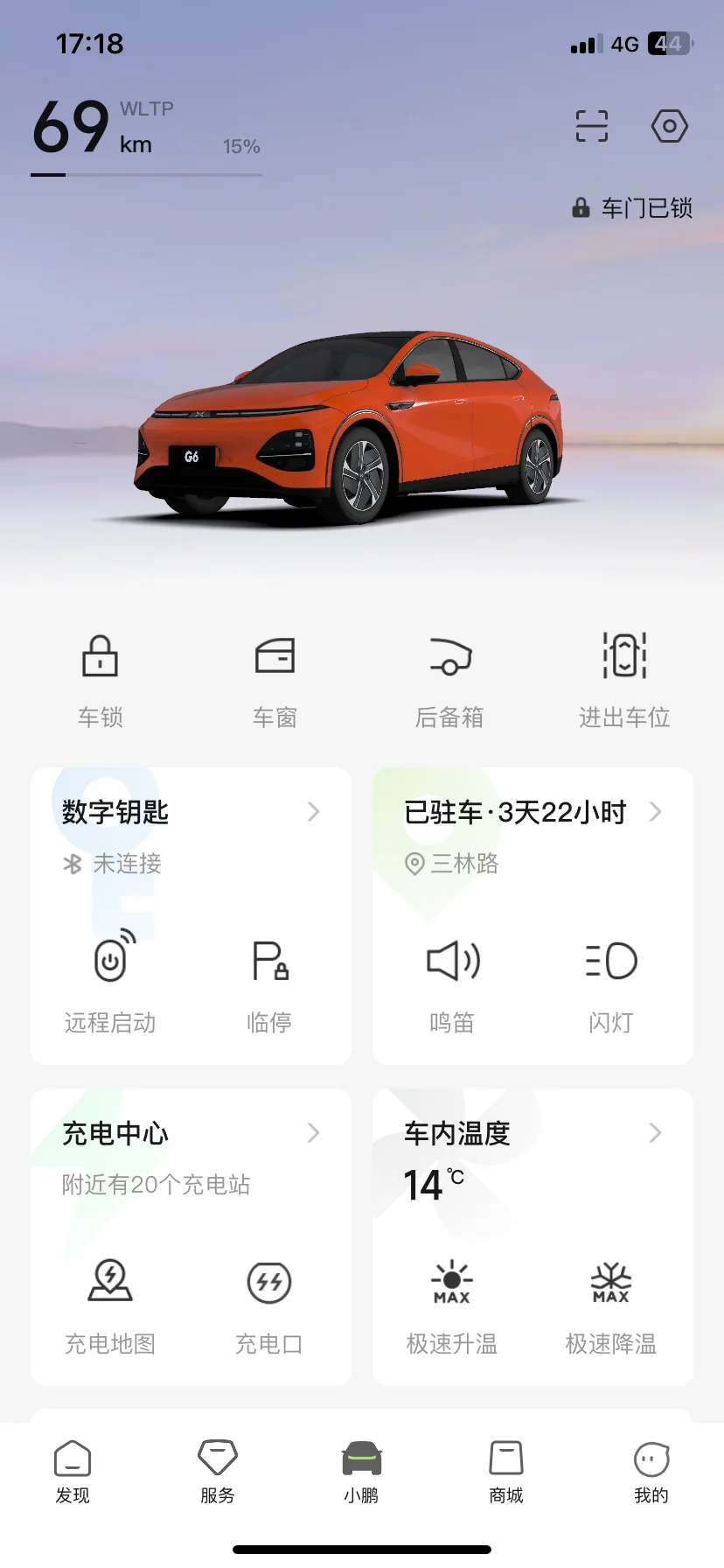Activate 远程启动 remote start
Viewport: 724px width, 1568px height.
point(111,982)
